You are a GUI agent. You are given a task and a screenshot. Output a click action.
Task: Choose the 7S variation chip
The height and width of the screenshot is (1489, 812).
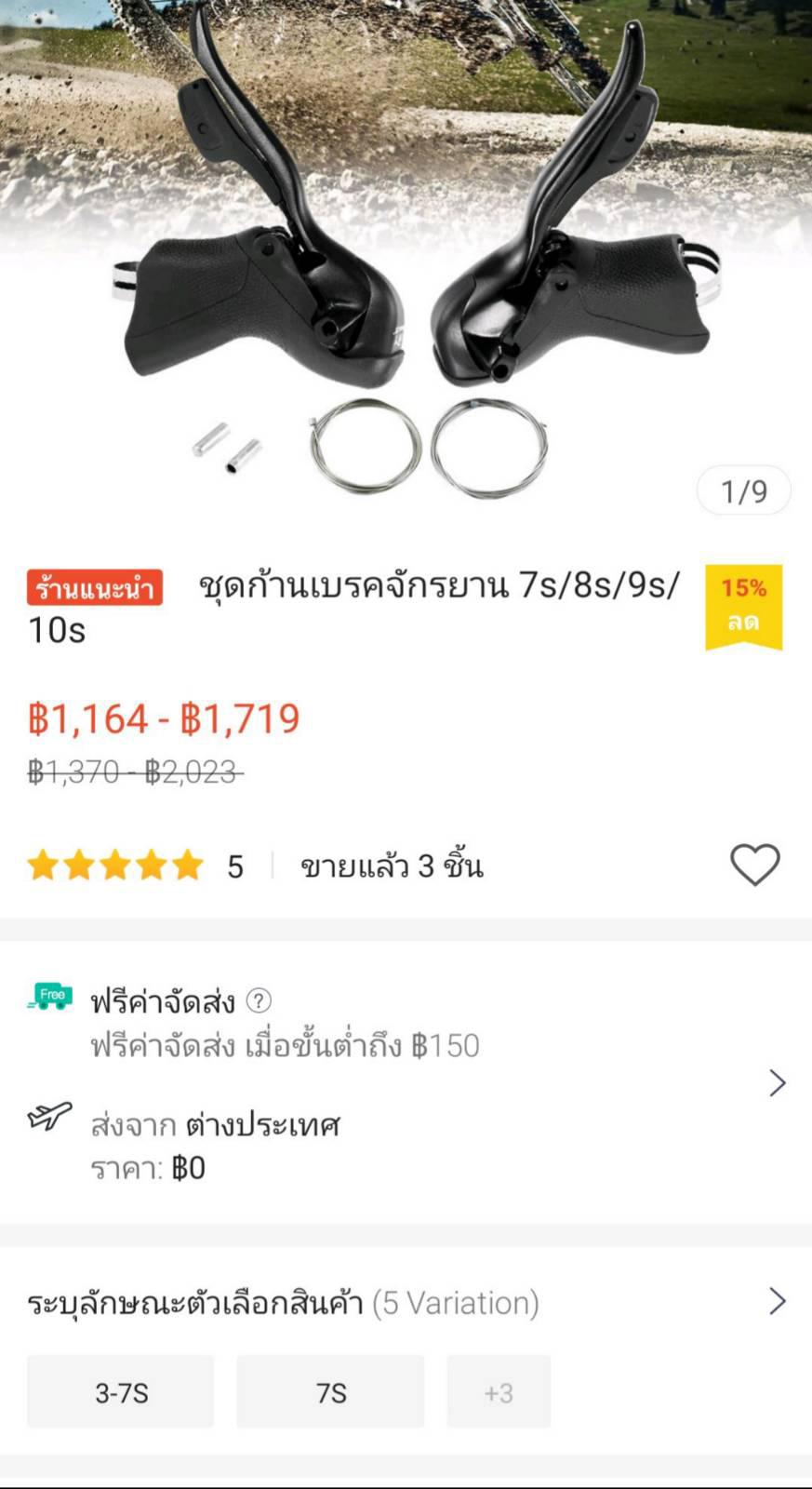click(x=330, y=1392)
